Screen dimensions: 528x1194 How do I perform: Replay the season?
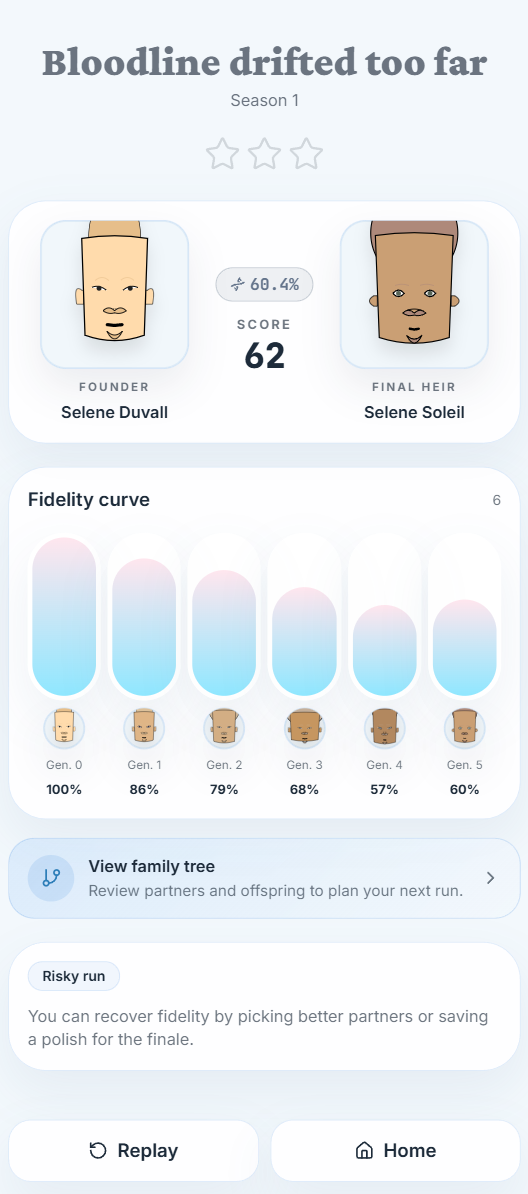point(133,1150)
